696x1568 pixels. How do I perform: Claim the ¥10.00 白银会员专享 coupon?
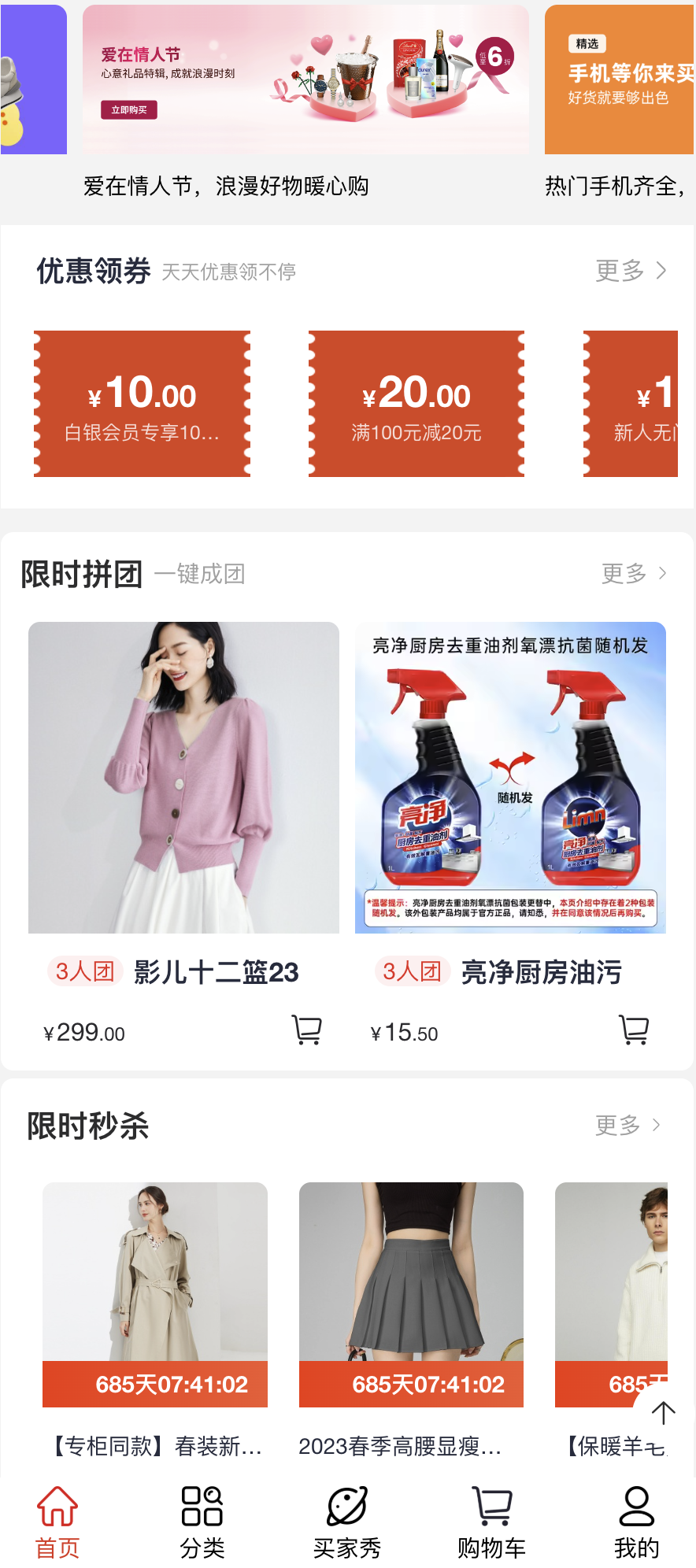(x=142, y=404)
